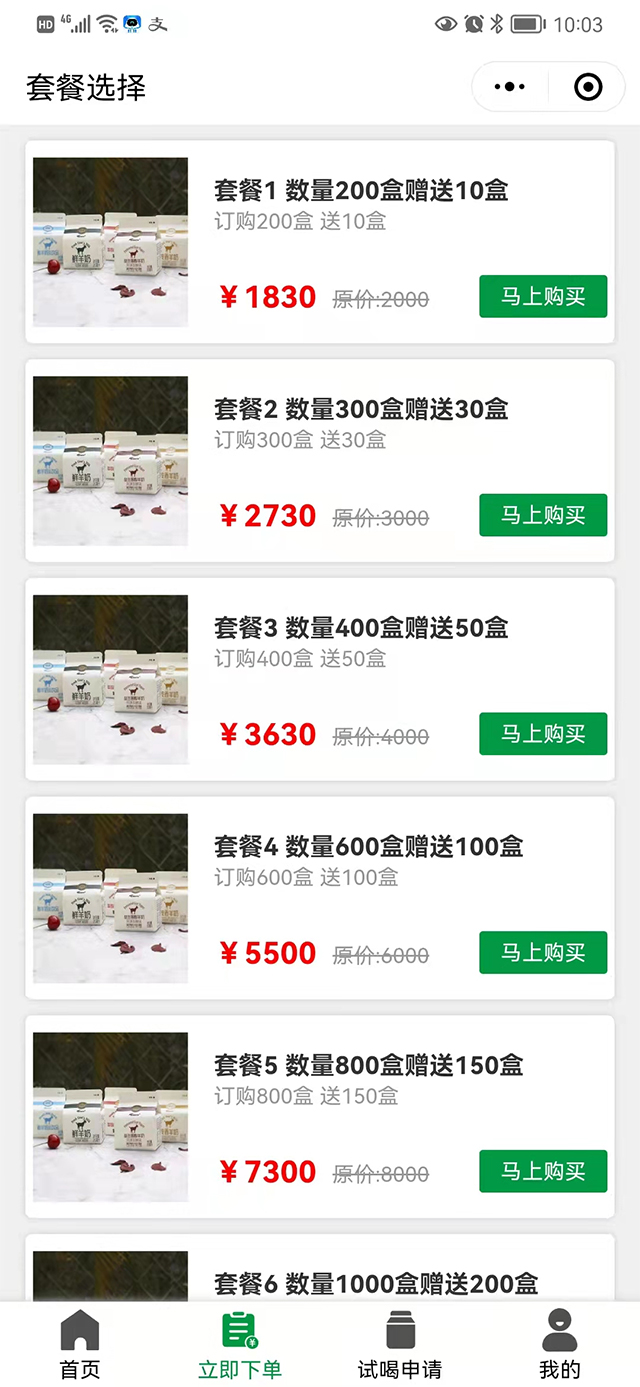Order 套餐5 for ¥7300 now
The image size is (640, 1387).
click(x=543, y=1171)
